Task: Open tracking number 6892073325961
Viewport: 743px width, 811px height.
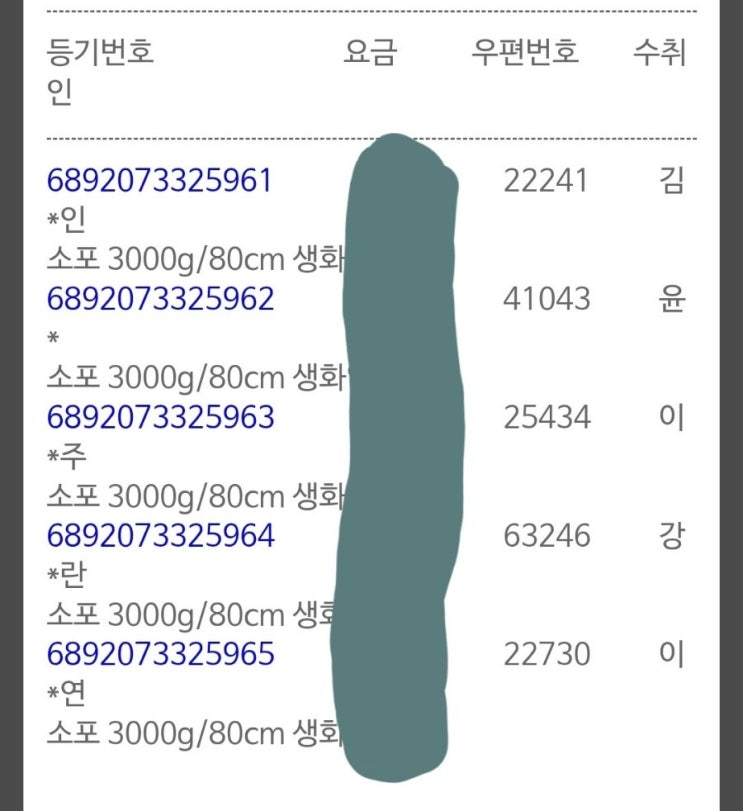Action: tap(160, 181)
